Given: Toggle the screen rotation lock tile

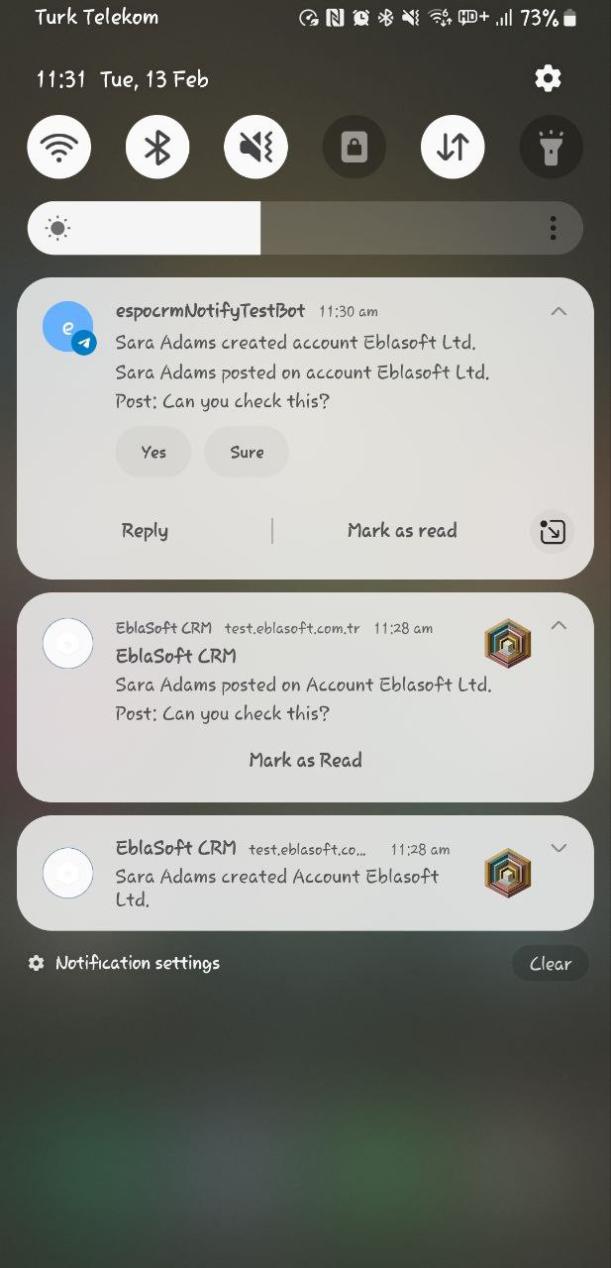Looking at the screenshot, I should [354, 148].
